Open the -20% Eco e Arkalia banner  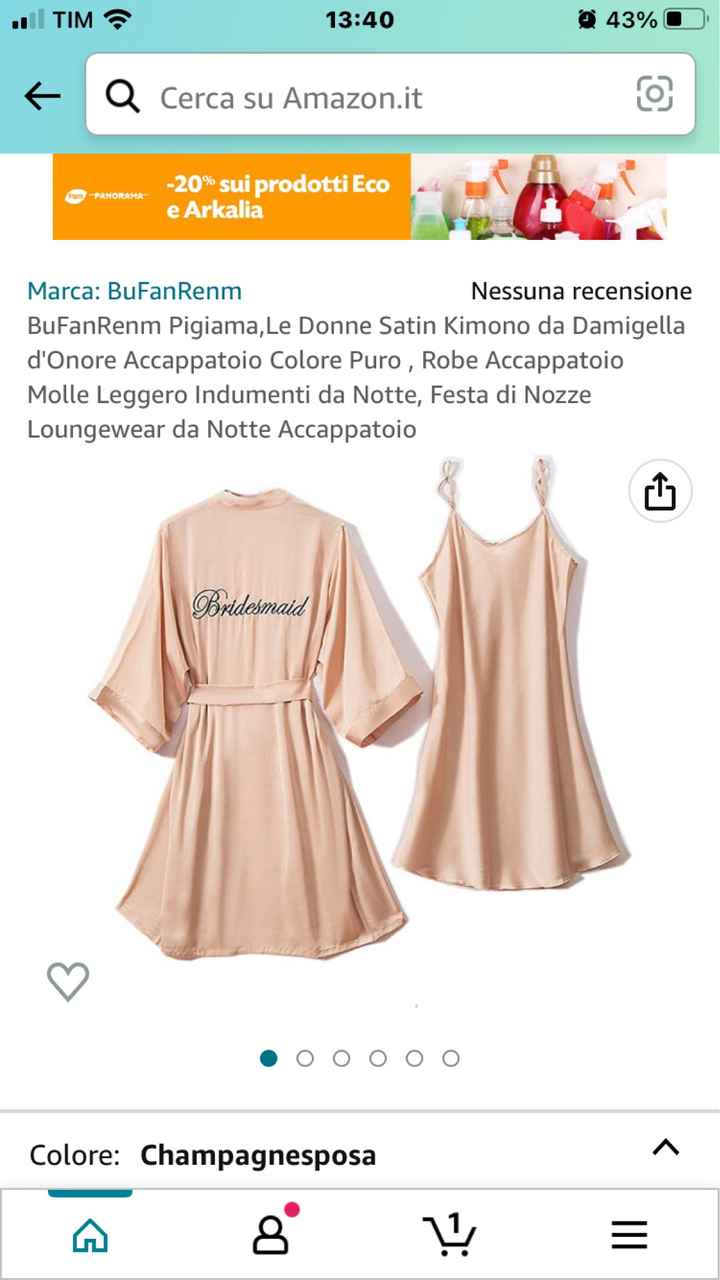pos(359,197)
